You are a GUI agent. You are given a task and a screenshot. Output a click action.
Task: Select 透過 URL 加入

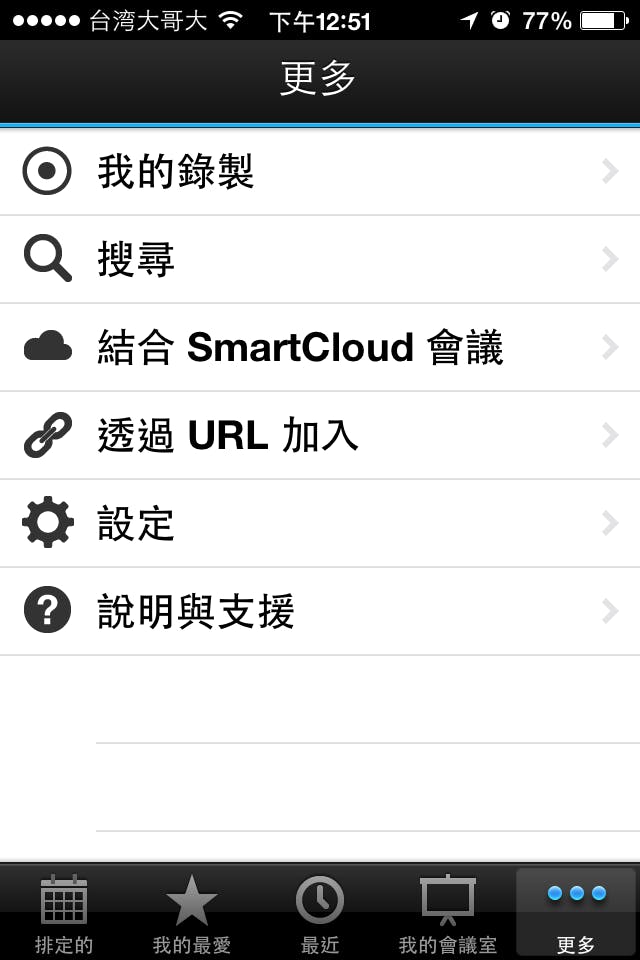(320, 436)
